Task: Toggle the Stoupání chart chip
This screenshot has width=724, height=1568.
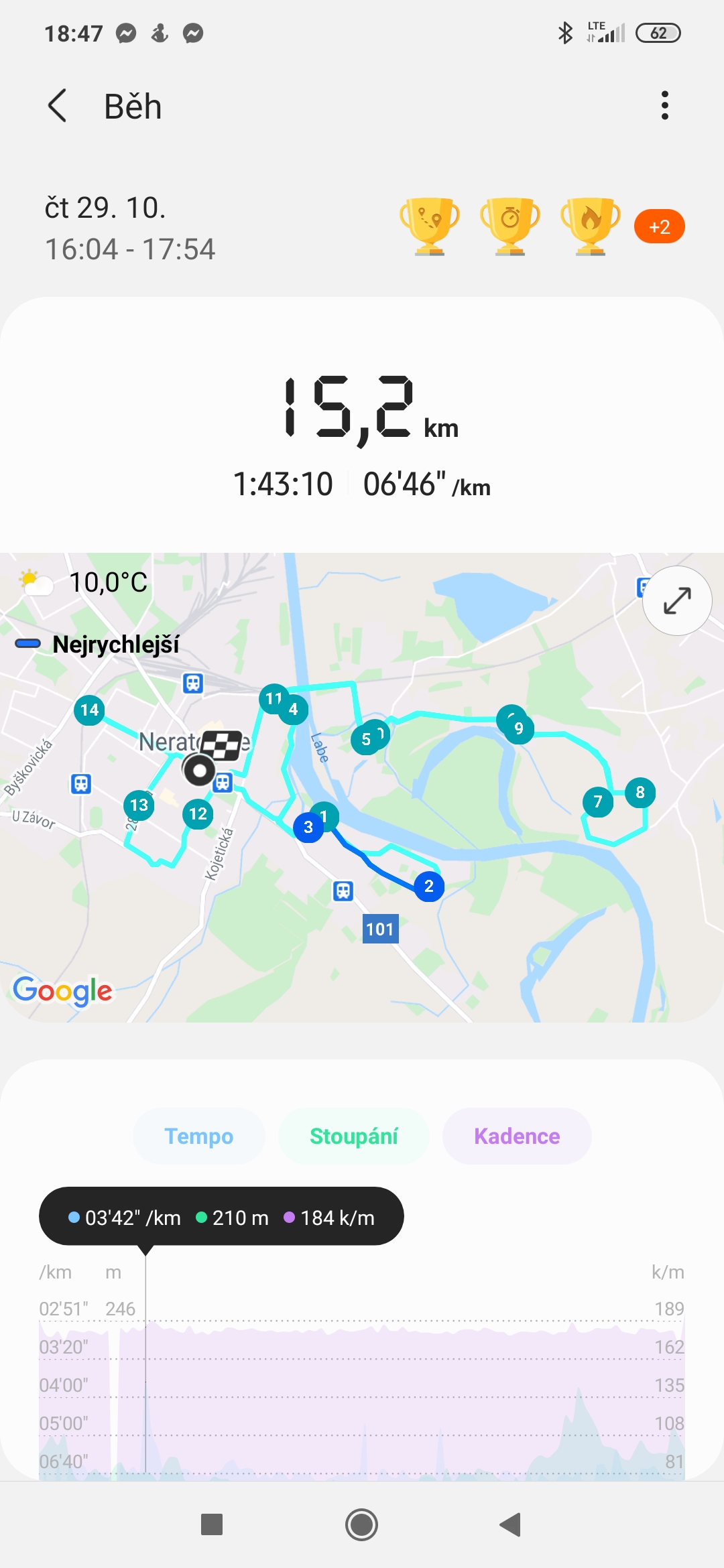Action: pos(354,1136)
